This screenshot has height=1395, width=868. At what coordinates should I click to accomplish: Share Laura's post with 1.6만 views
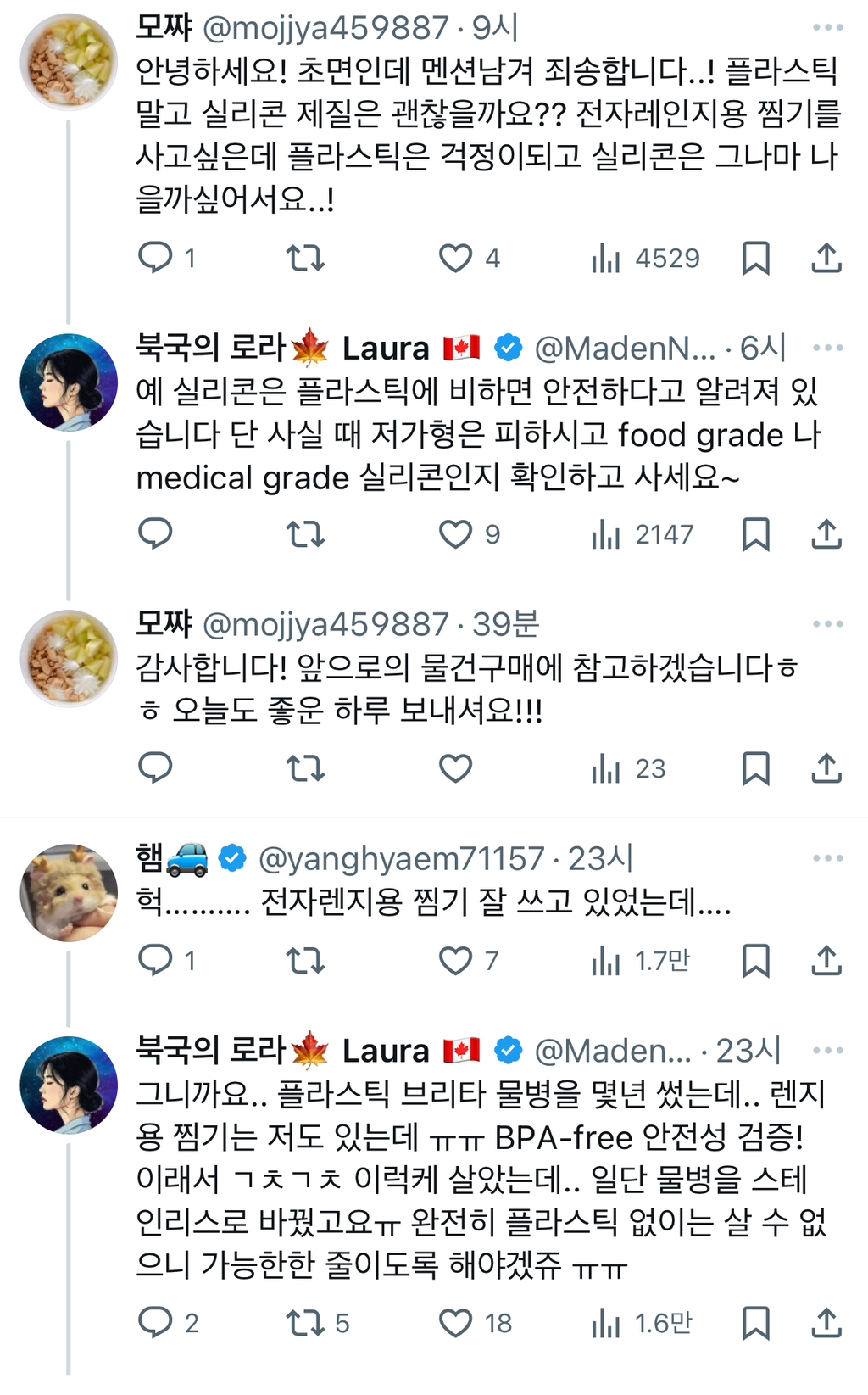tap(826, 1323)
